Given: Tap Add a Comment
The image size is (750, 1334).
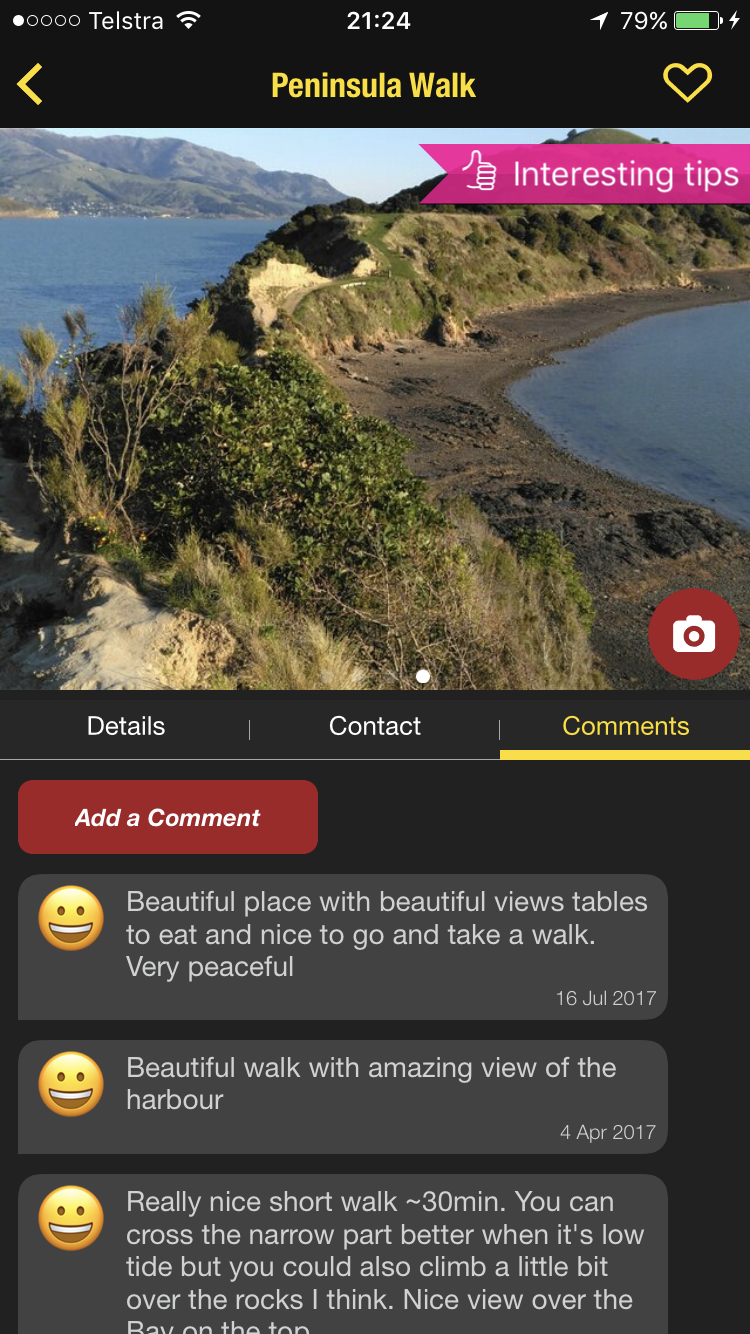Looking at the screenshot, I should 168,817.
